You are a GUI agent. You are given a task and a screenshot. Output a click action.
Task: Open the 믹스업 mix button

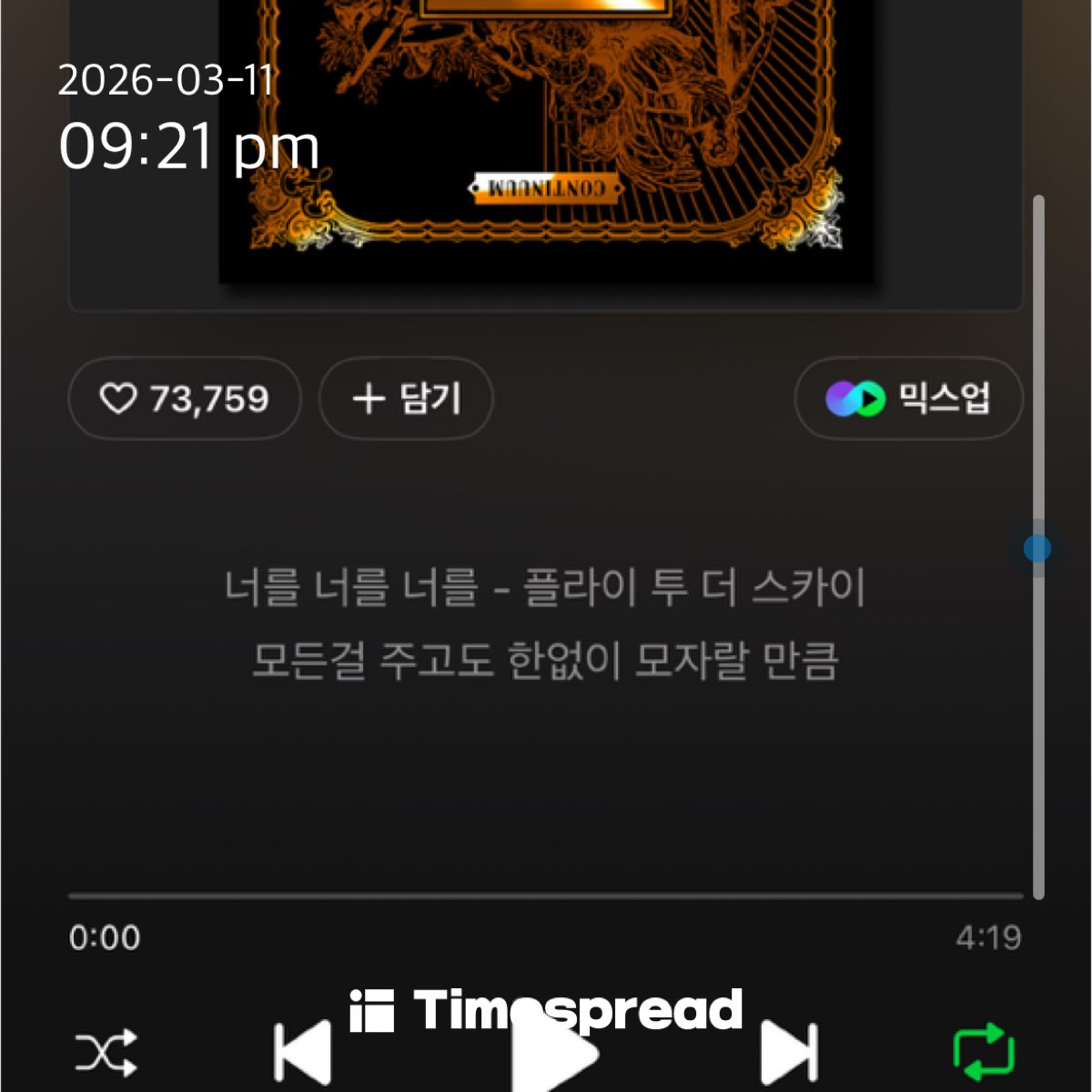pyautogui.click(x=908, y=399)
